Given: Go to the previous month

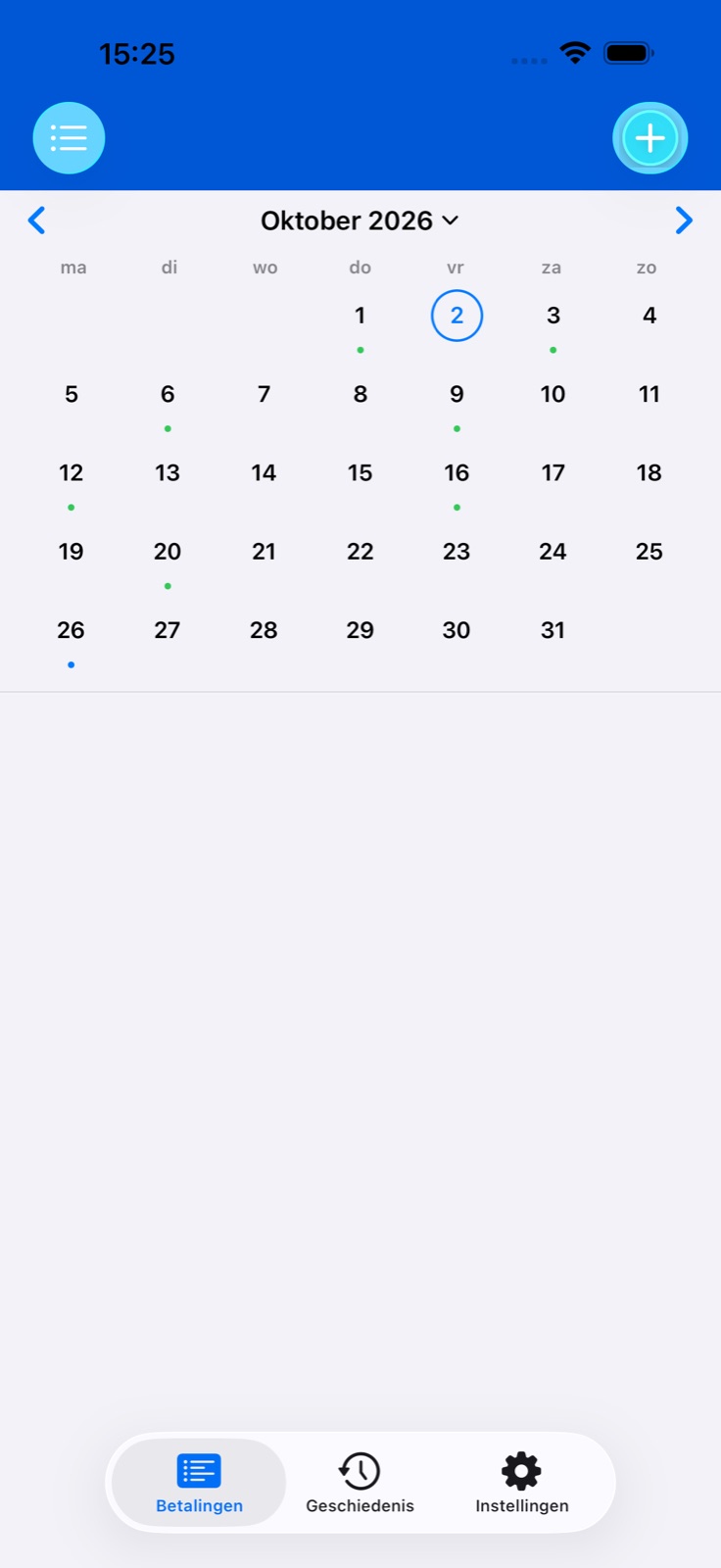Looking at the screenshot, I should coord(37,220).
